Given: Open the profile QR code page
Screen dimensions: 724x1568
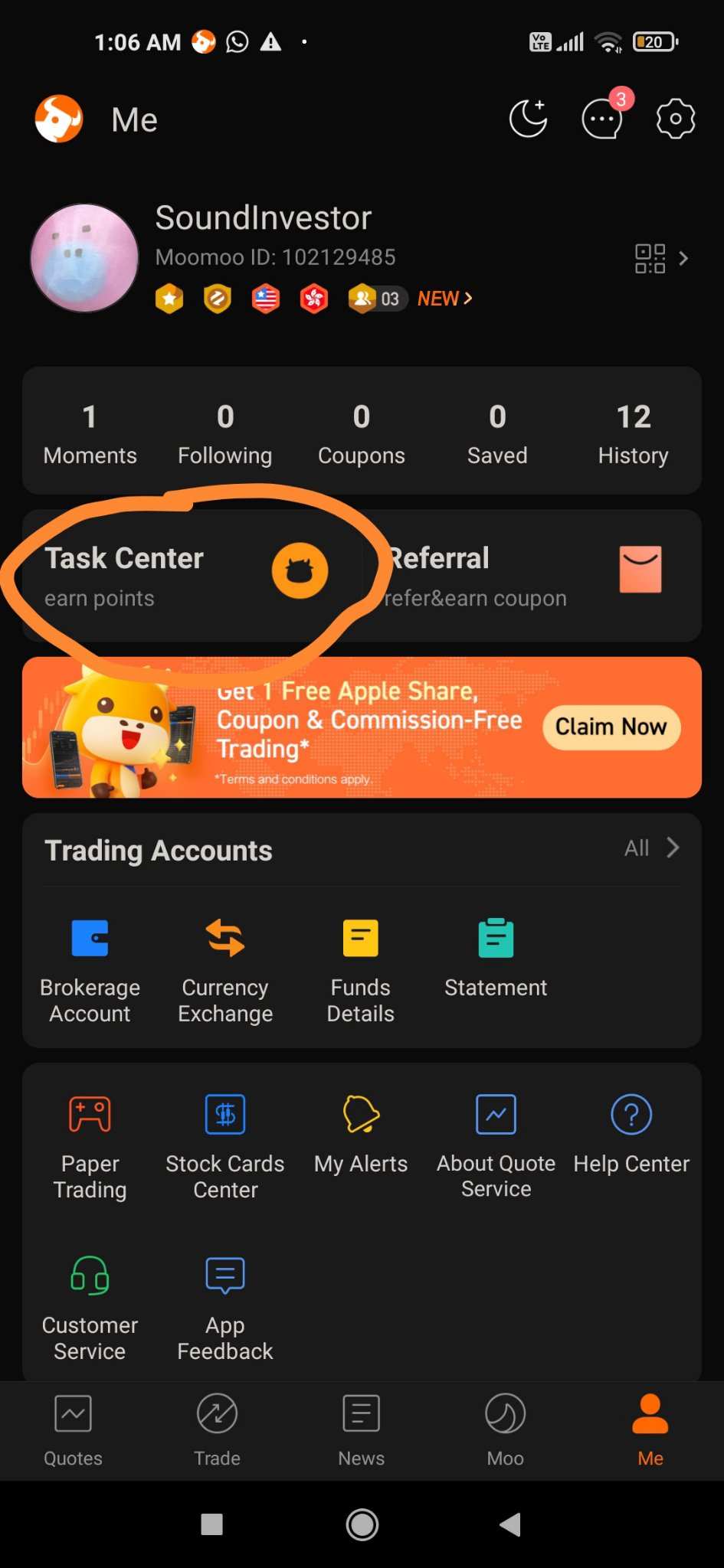Looking at the screenshot, I should coord(661,259).
